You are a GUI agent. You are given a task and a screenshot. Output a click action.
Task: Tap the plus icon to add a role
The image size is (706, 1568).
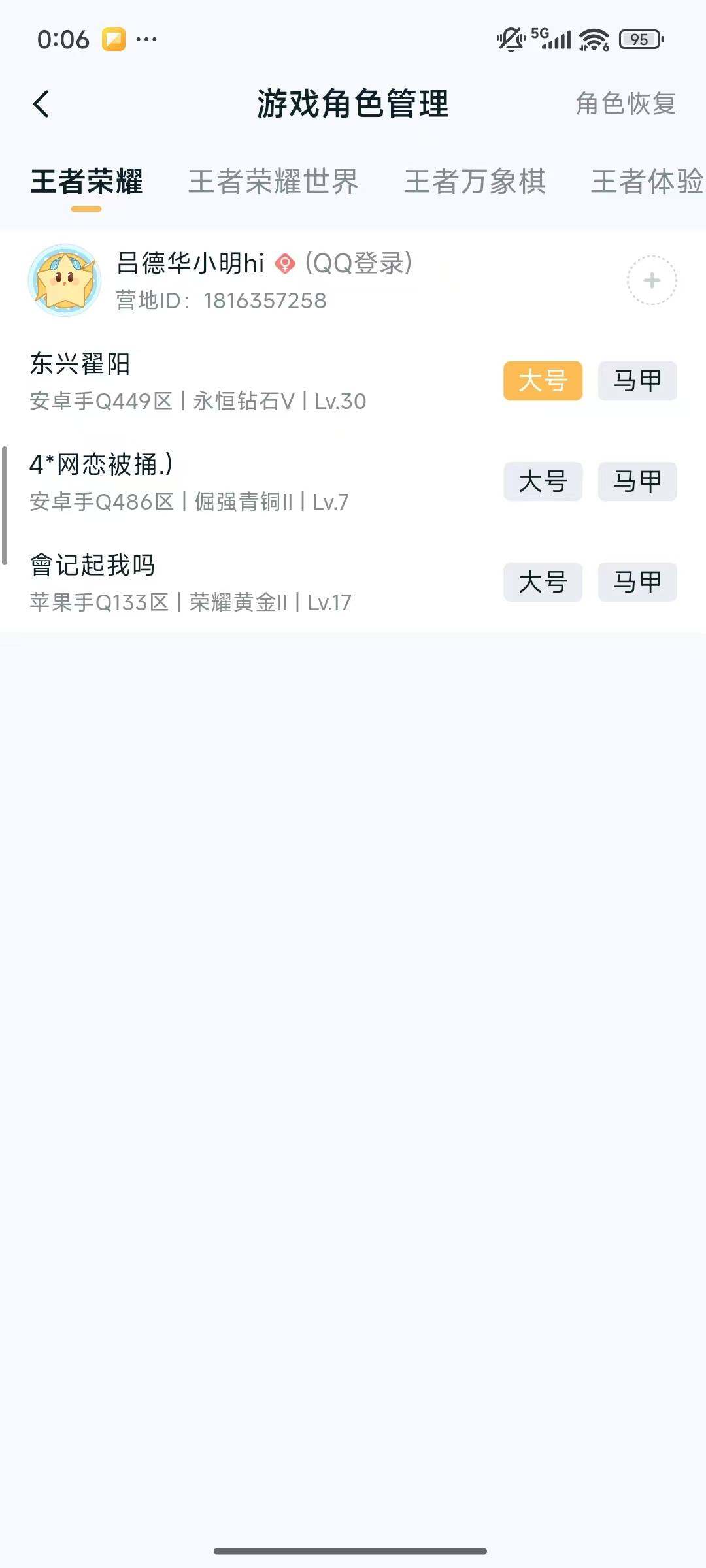pos(651,280)
